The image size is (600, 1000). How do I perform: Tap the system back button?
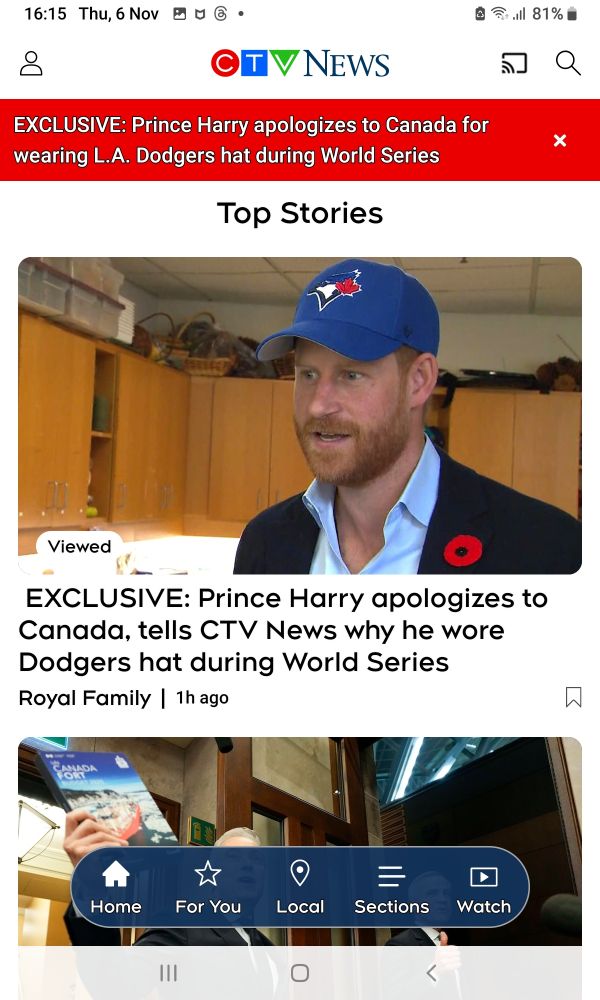tap(431, 972)
